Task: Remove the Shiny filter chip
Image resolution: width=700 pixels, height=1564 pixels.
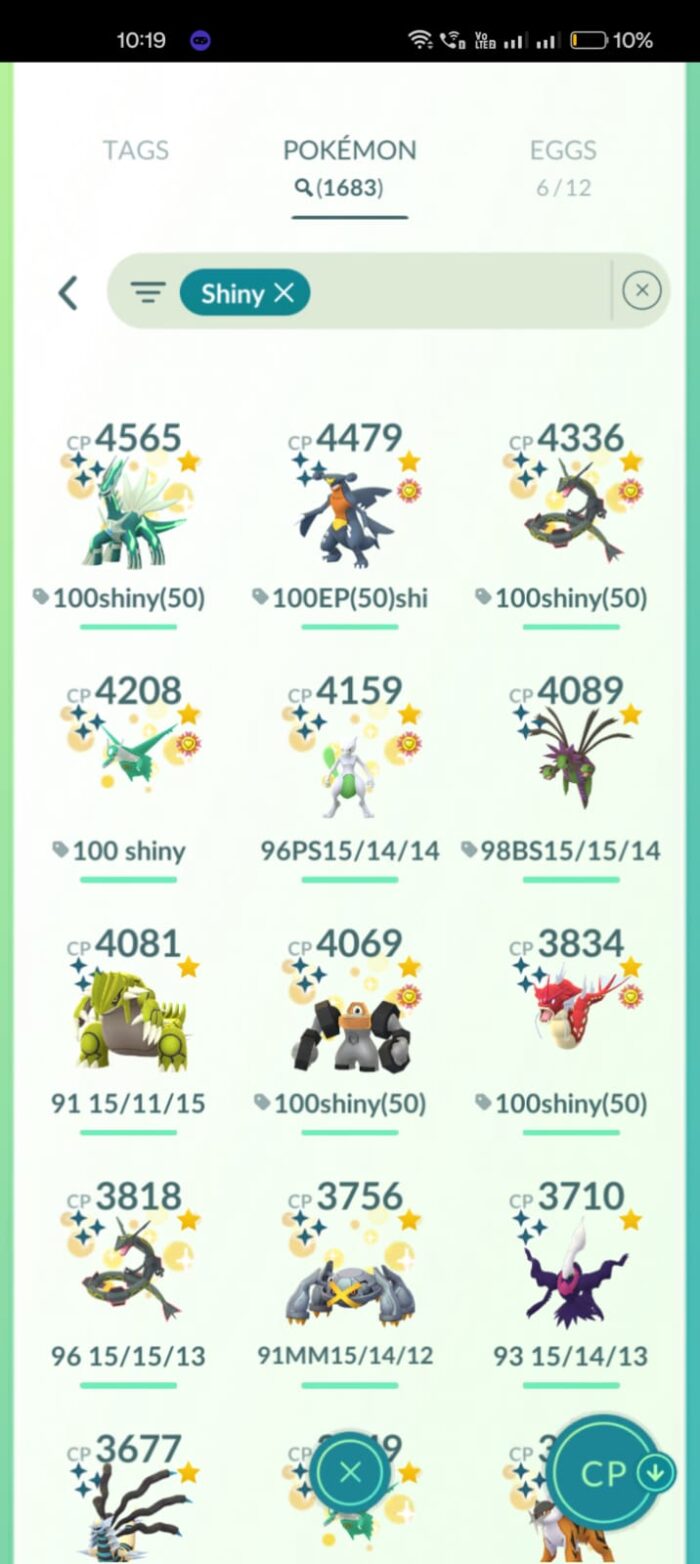Action: tap(284, 293)
